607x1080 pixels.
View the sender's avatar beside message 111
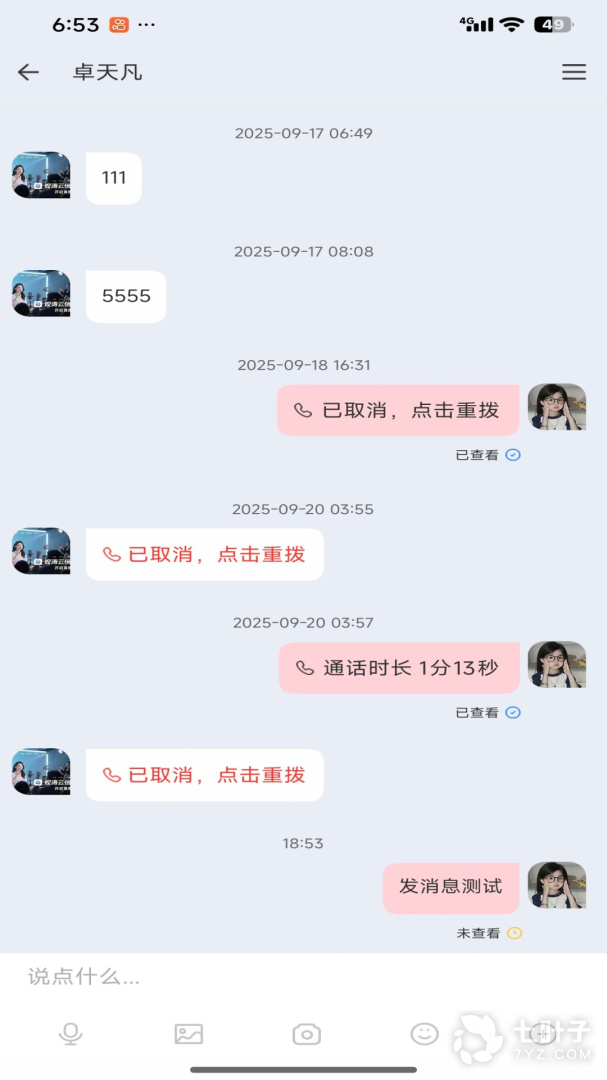41,175
